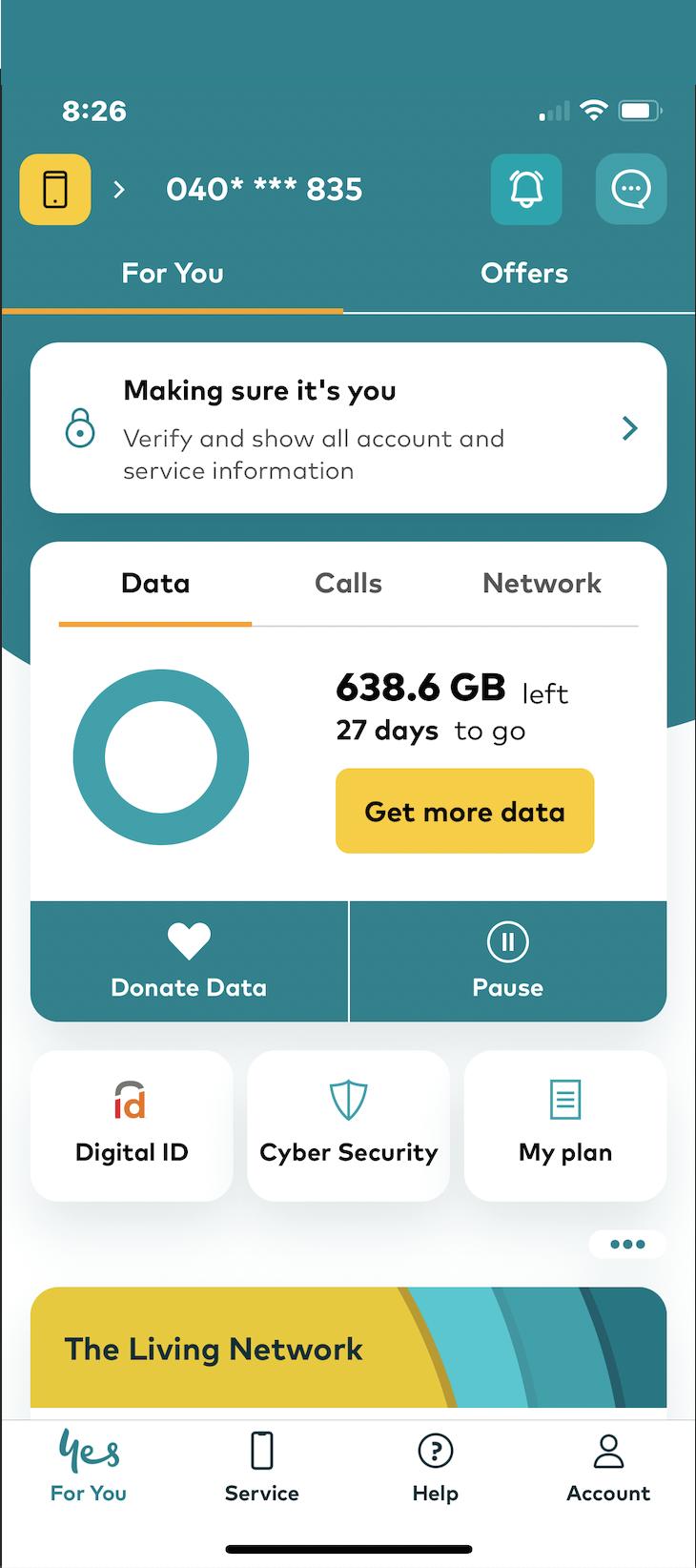Select the For You top tab

click(x=173, y=274)
